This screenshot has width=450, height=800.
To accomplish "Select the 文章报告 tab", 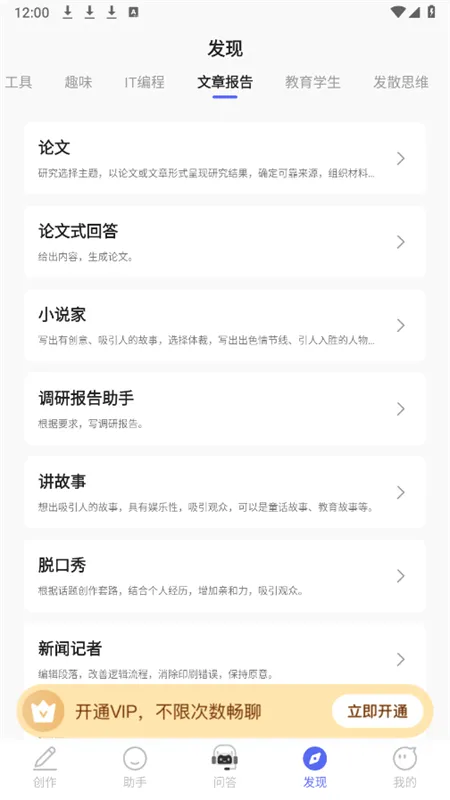I will (225, 82).
